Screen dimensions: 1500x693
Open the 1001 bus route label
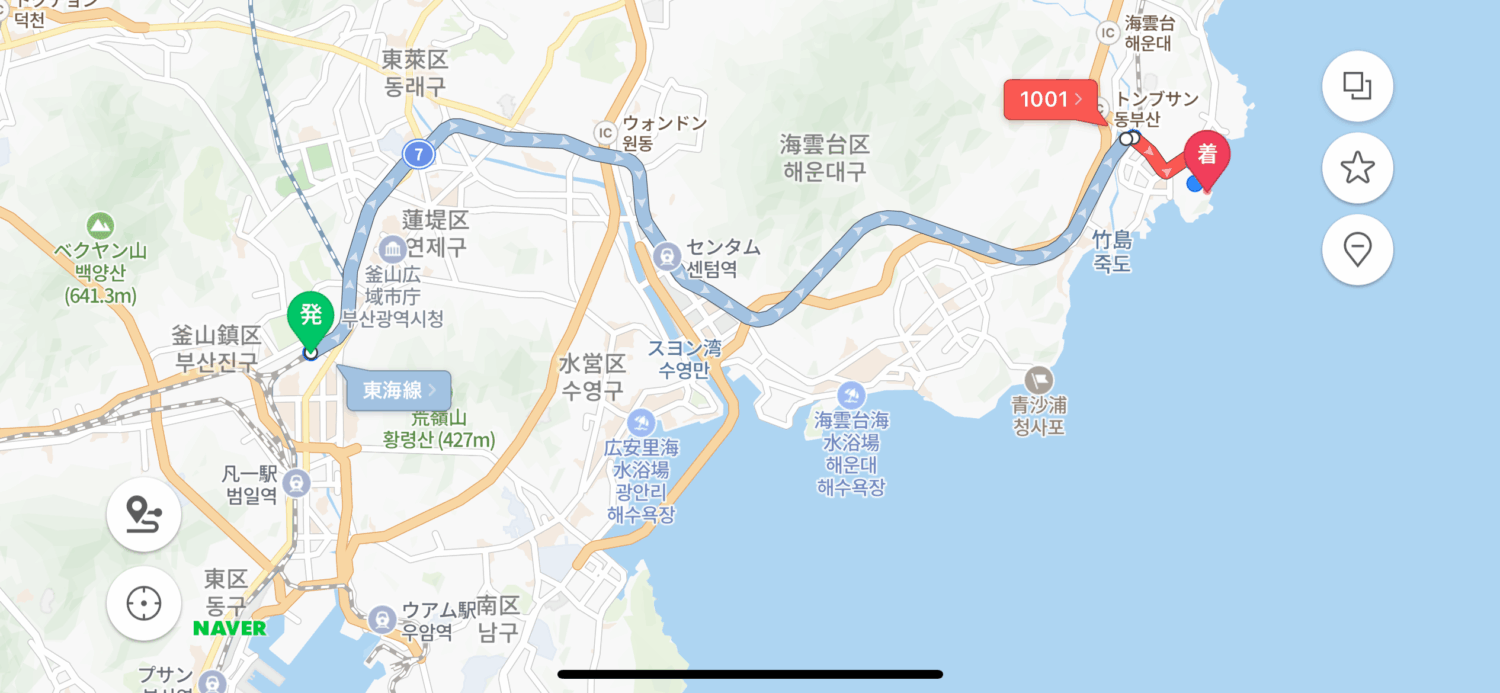(1050, 99)
